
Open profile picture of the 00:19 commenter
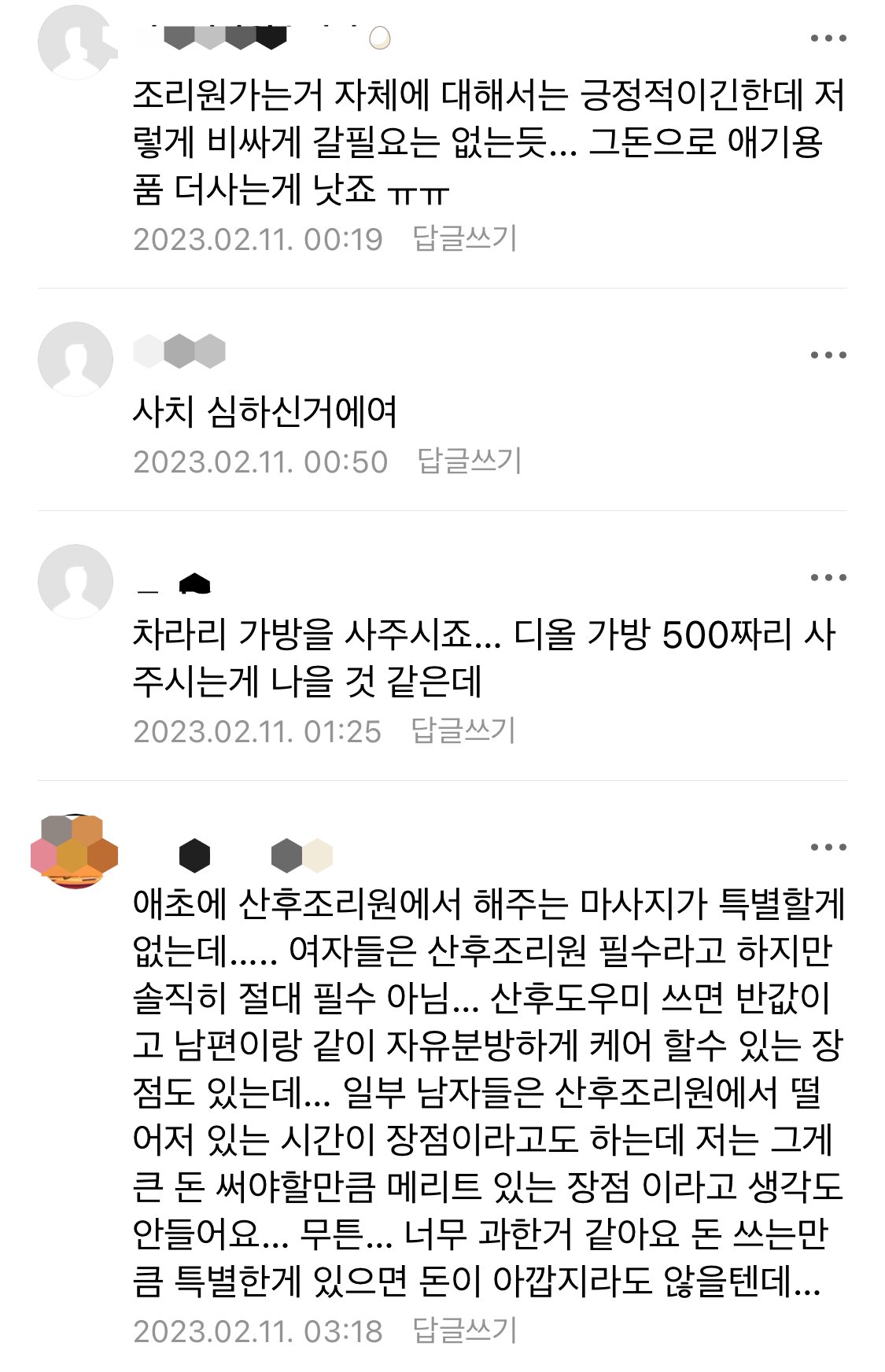tap(76, 42)
